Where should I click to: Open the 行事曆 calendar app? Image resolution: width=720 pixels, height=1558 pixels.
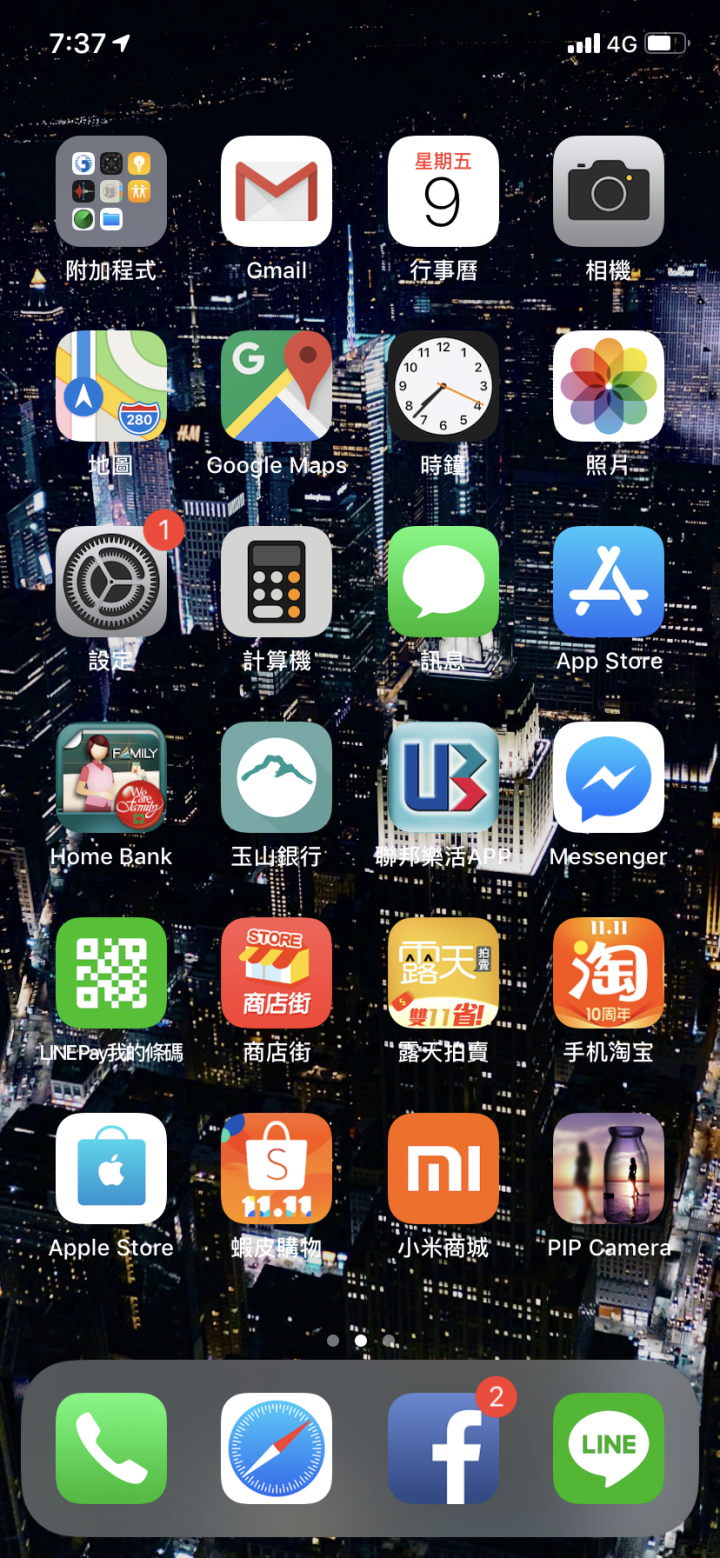[x=442, y=191]
